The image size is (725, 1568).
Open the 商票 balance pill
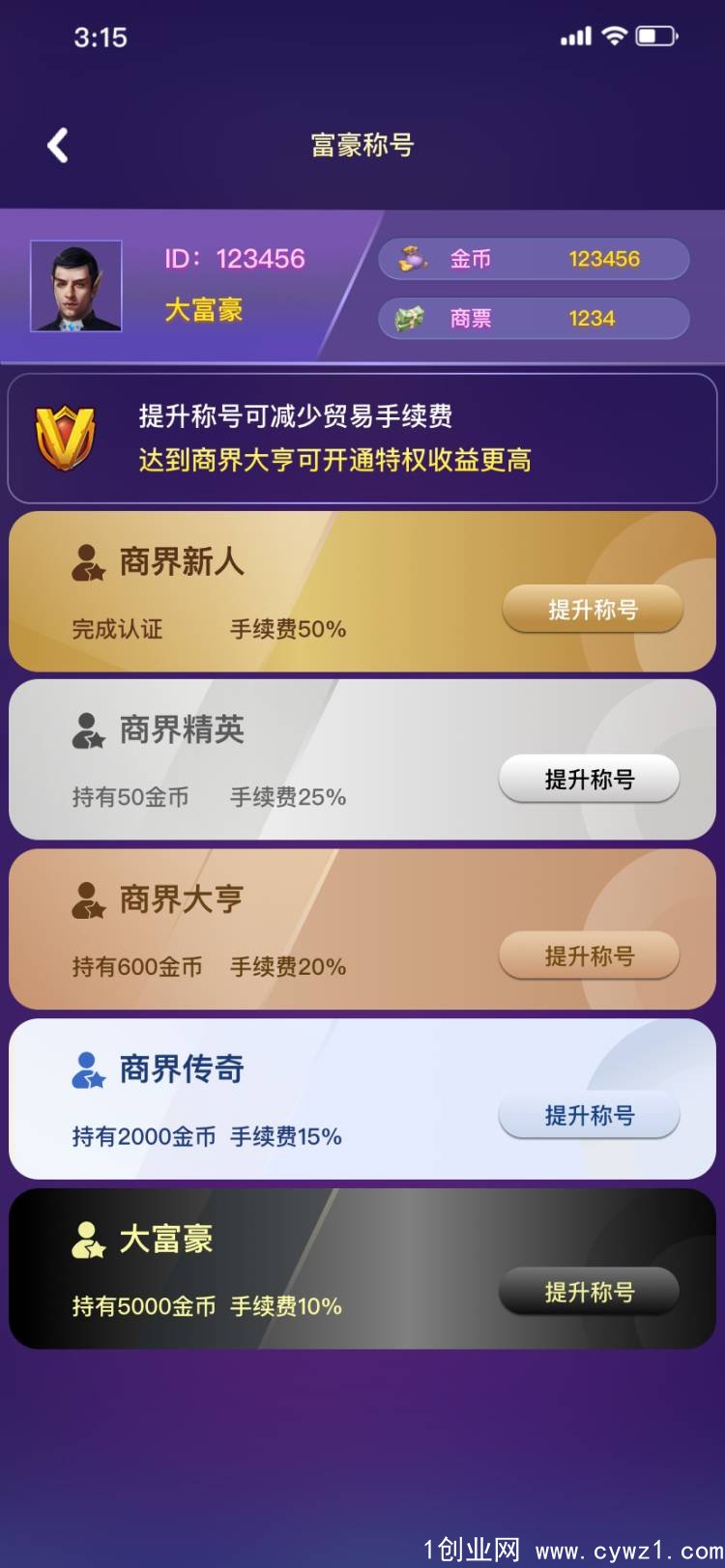tap(534, 318)
